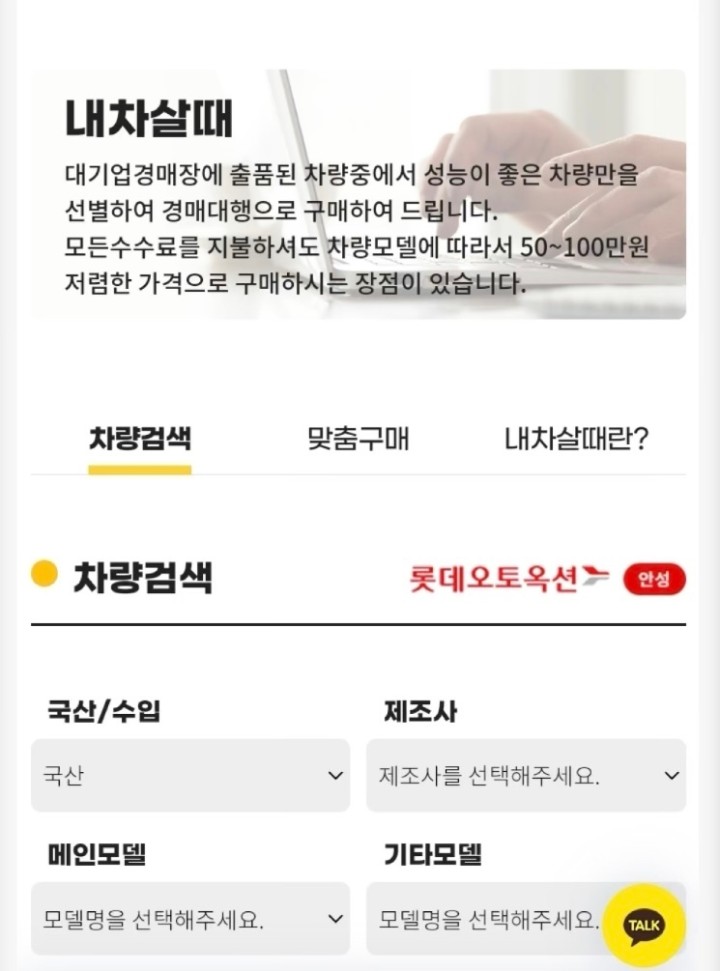Choose a model in 메인모델 dropdown

[190, 918]
